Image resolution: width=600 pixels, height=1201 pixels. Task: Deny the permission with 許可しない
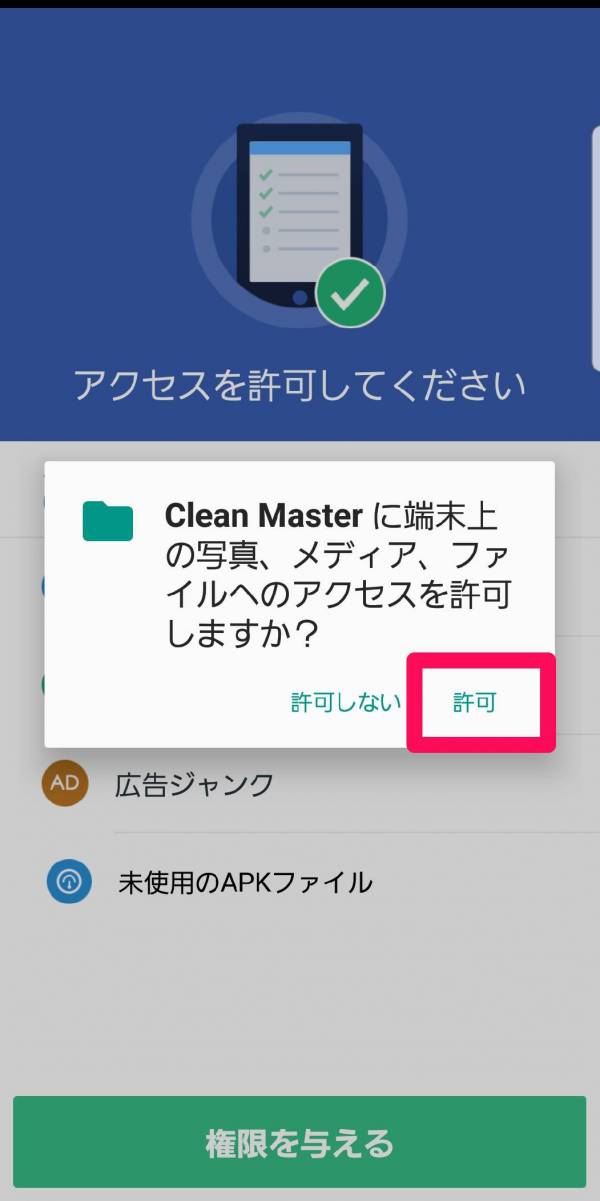346,703
